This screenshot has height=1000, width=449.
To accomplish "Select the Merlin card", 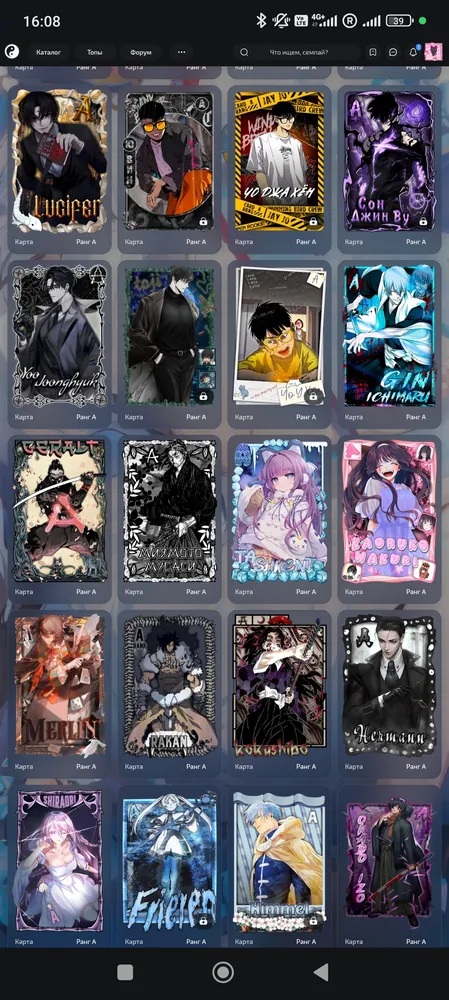I will click(x=59, y=684).
